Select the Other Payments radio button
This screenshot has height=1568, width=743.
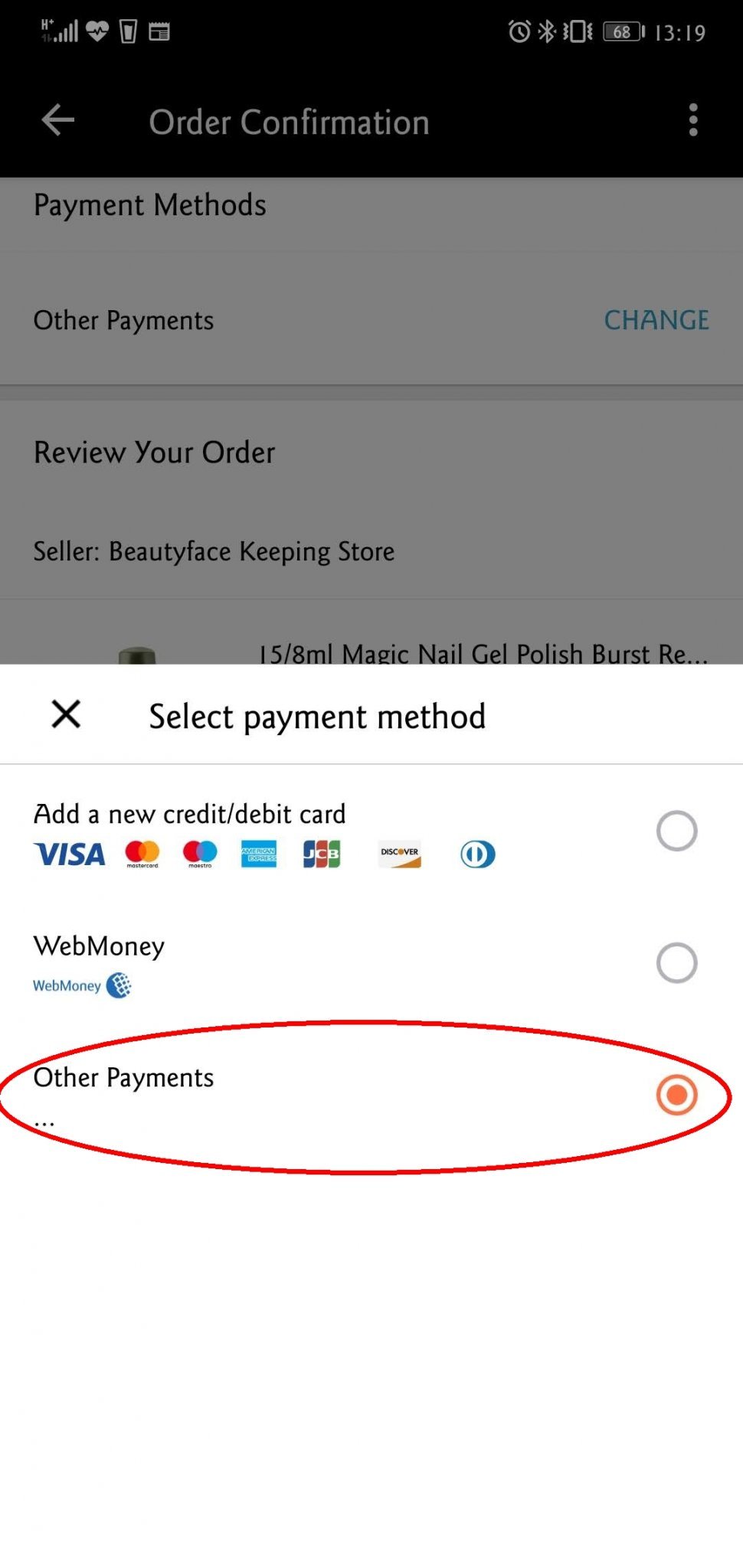677,1095
